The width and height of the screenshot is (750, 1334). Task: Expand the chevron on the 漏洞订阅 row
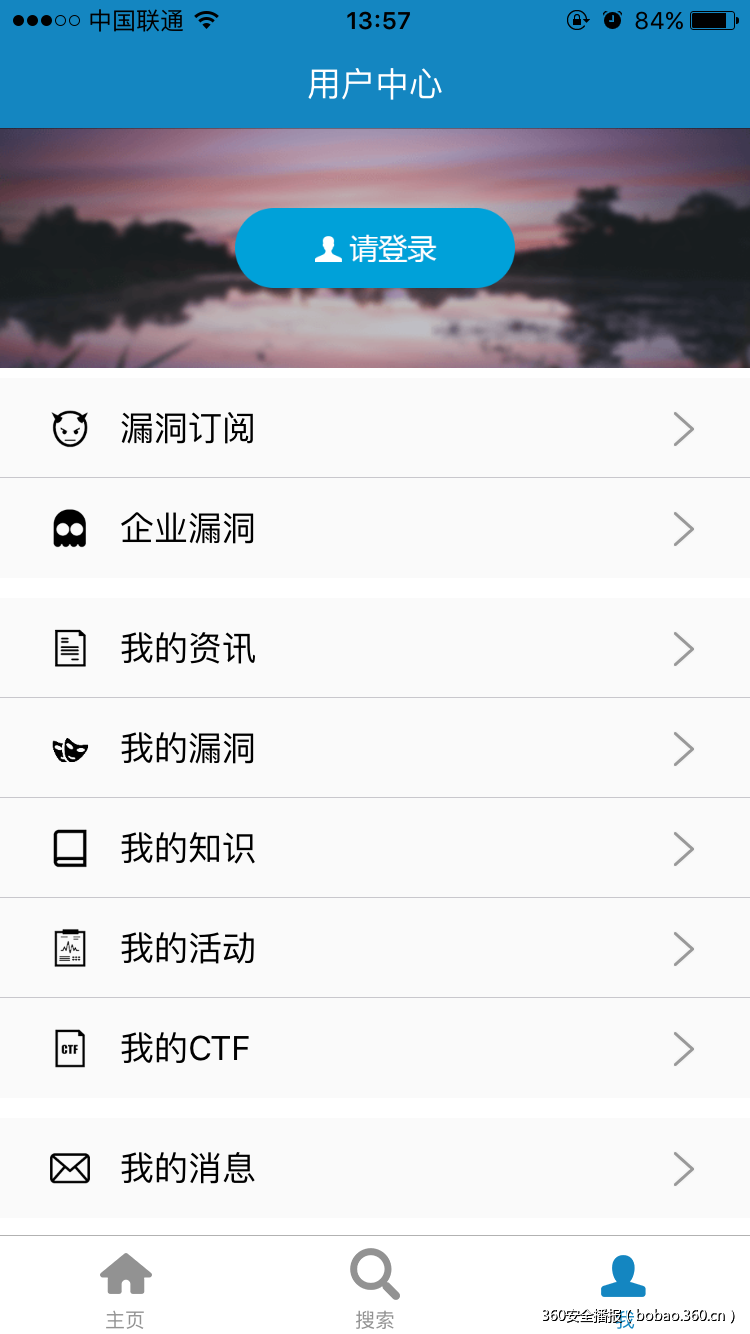tap(684, 428)
